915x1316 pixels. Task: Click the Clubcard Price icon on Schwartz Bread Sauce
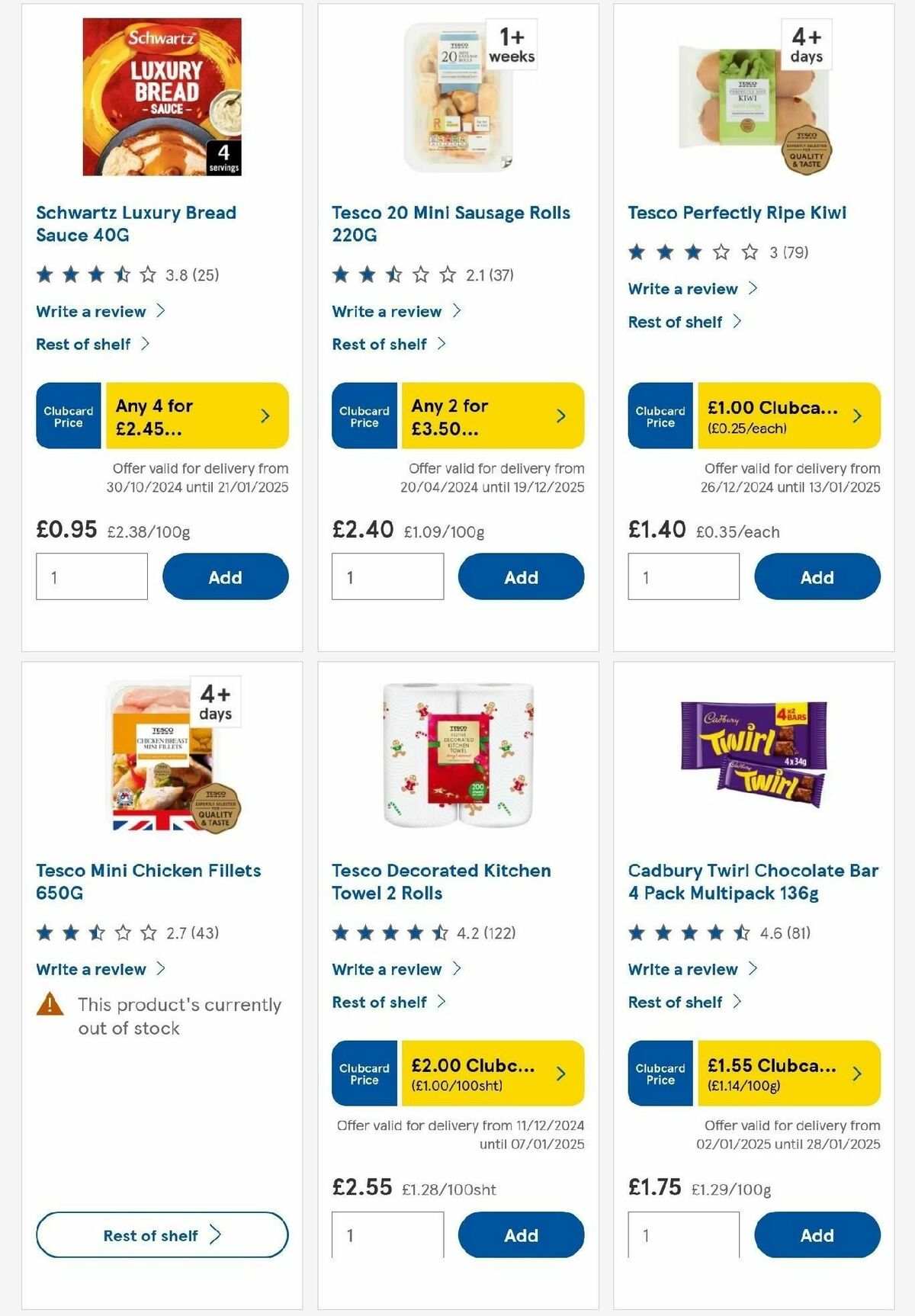coord(68,416)
